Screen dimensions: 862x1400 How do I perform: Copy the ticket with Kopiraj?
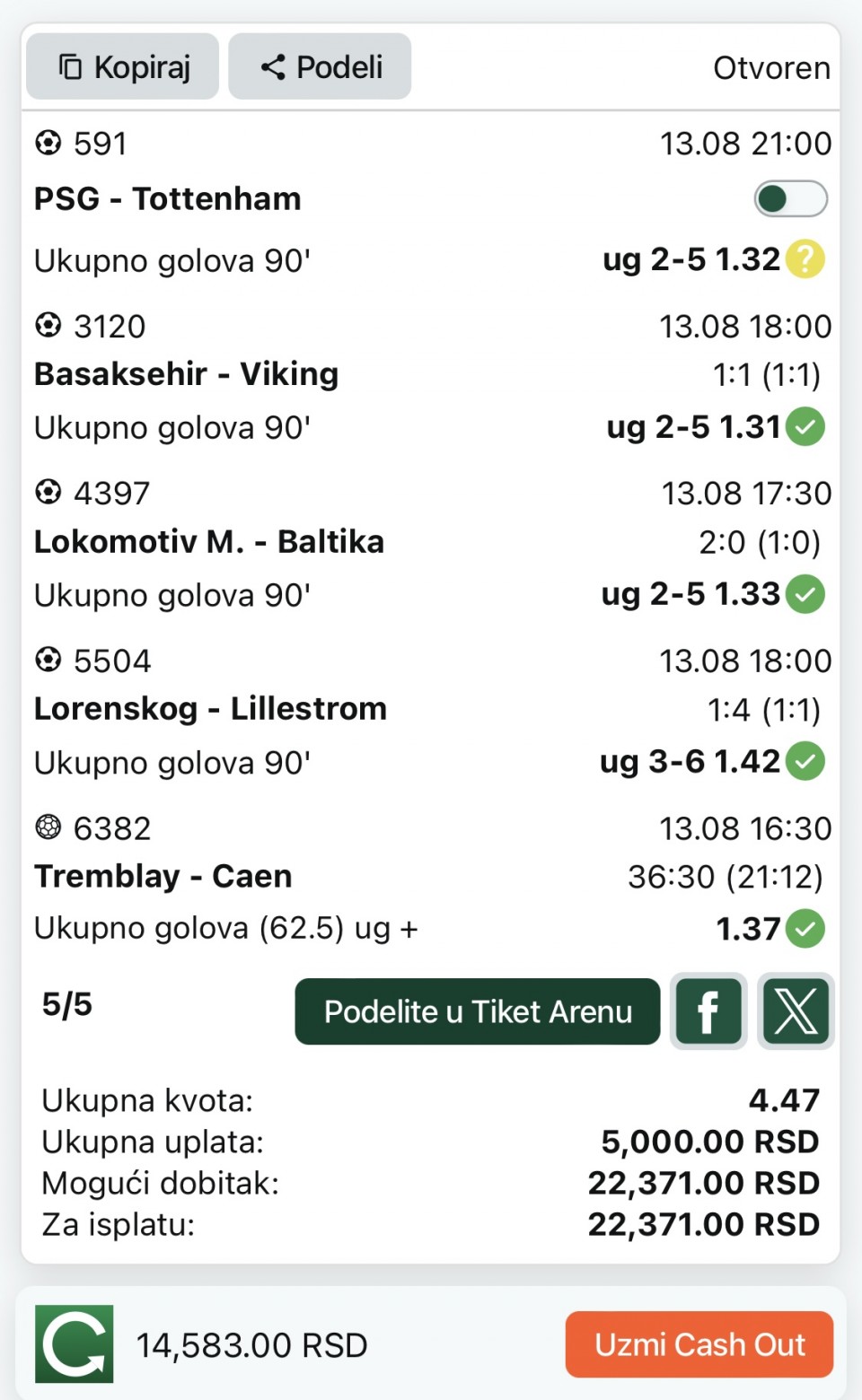click(122, 66)
